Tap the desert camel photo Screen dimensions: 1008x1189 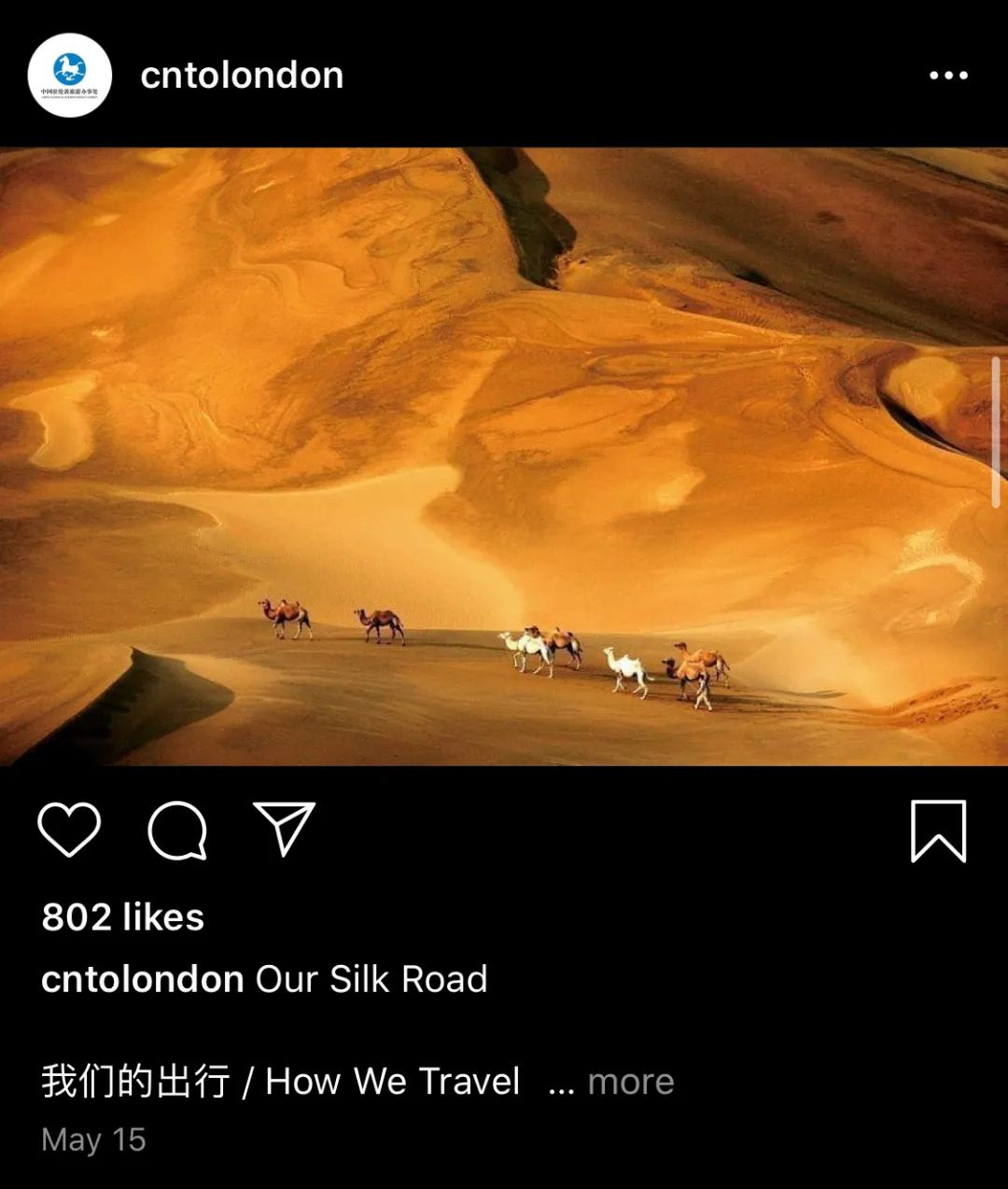pyautogui.click(x=504, y=455)
